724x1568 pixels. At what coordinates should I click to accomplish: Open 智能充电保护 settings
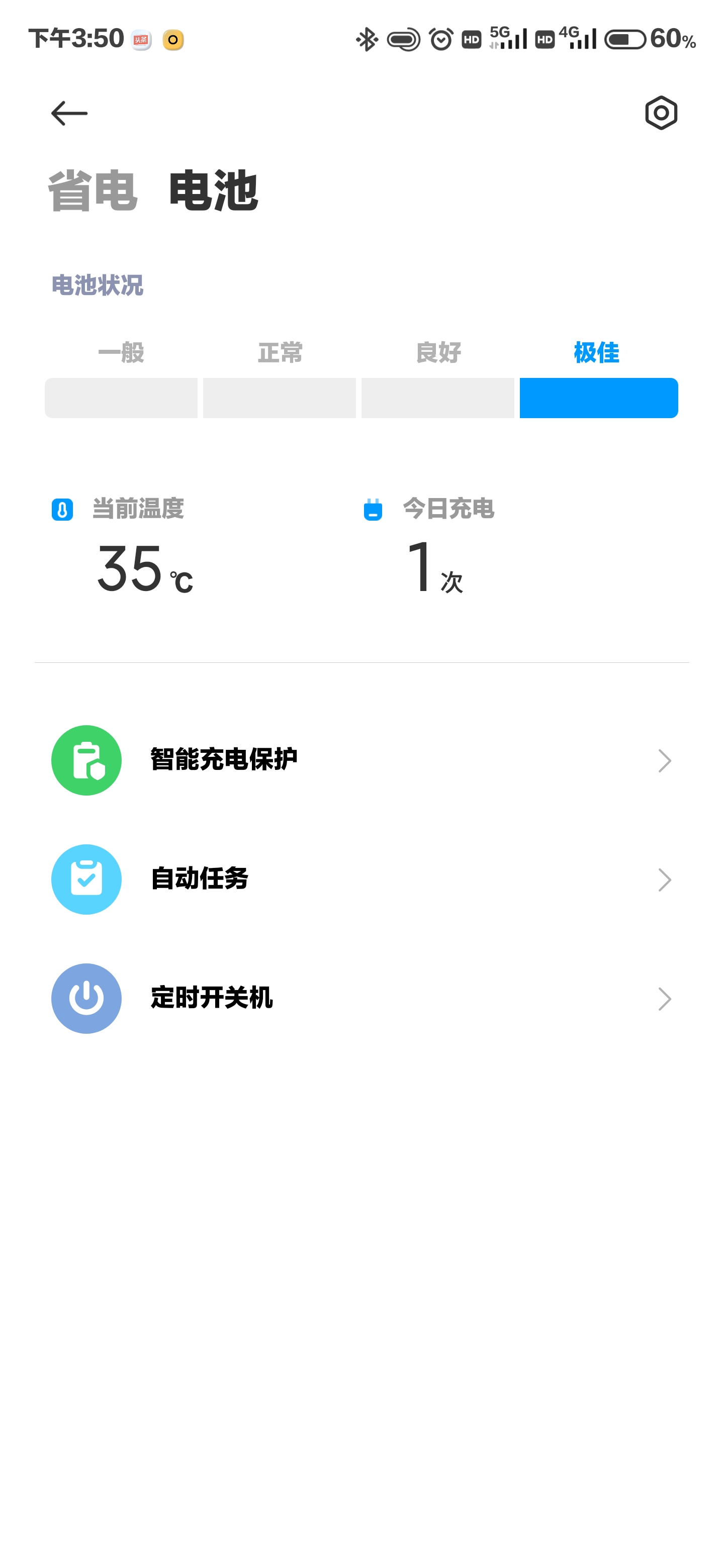pos(361,760)
